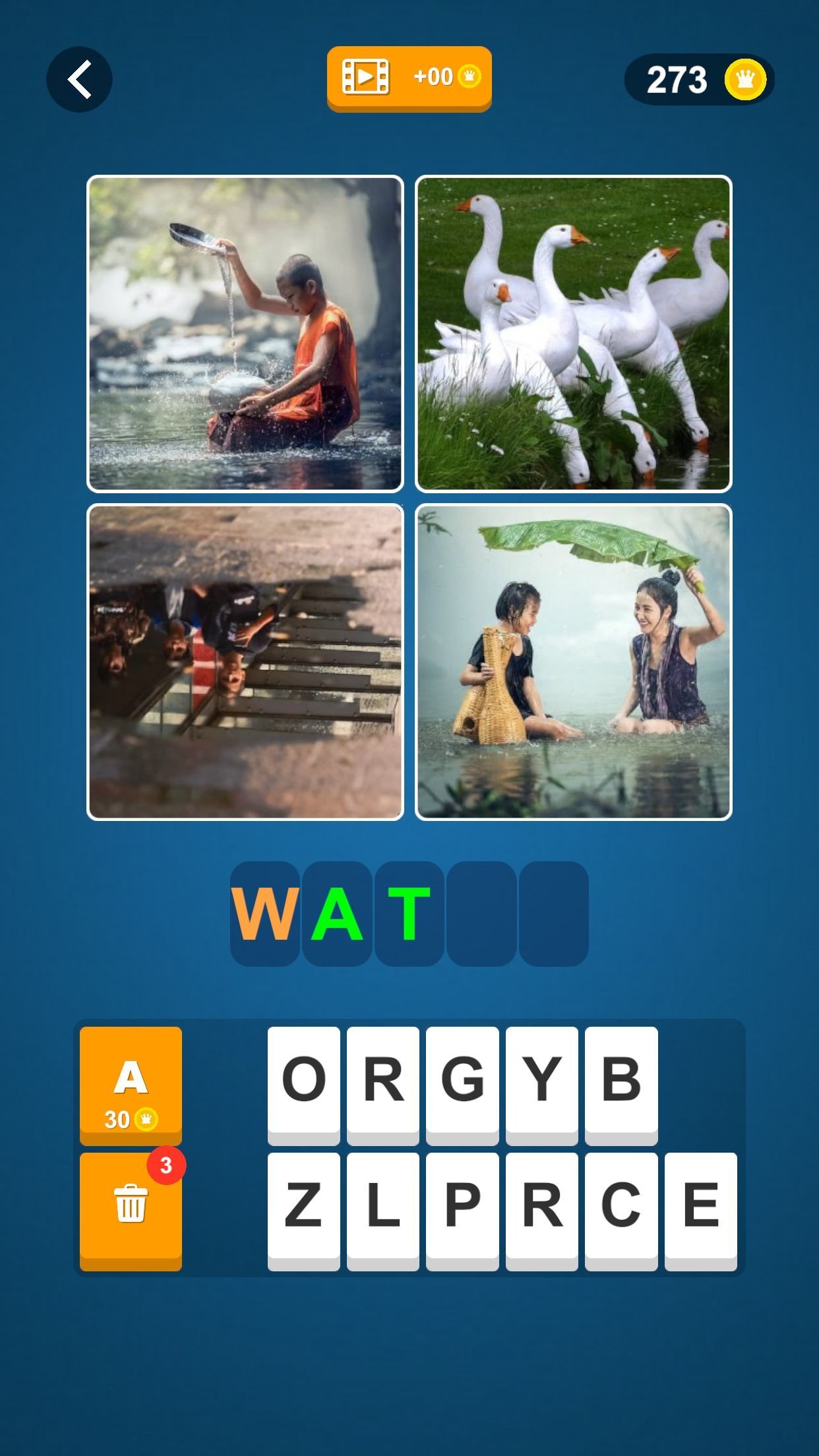The image size is (819, 1456).
Task: Choose the letter L tile
Action: 382,1210
